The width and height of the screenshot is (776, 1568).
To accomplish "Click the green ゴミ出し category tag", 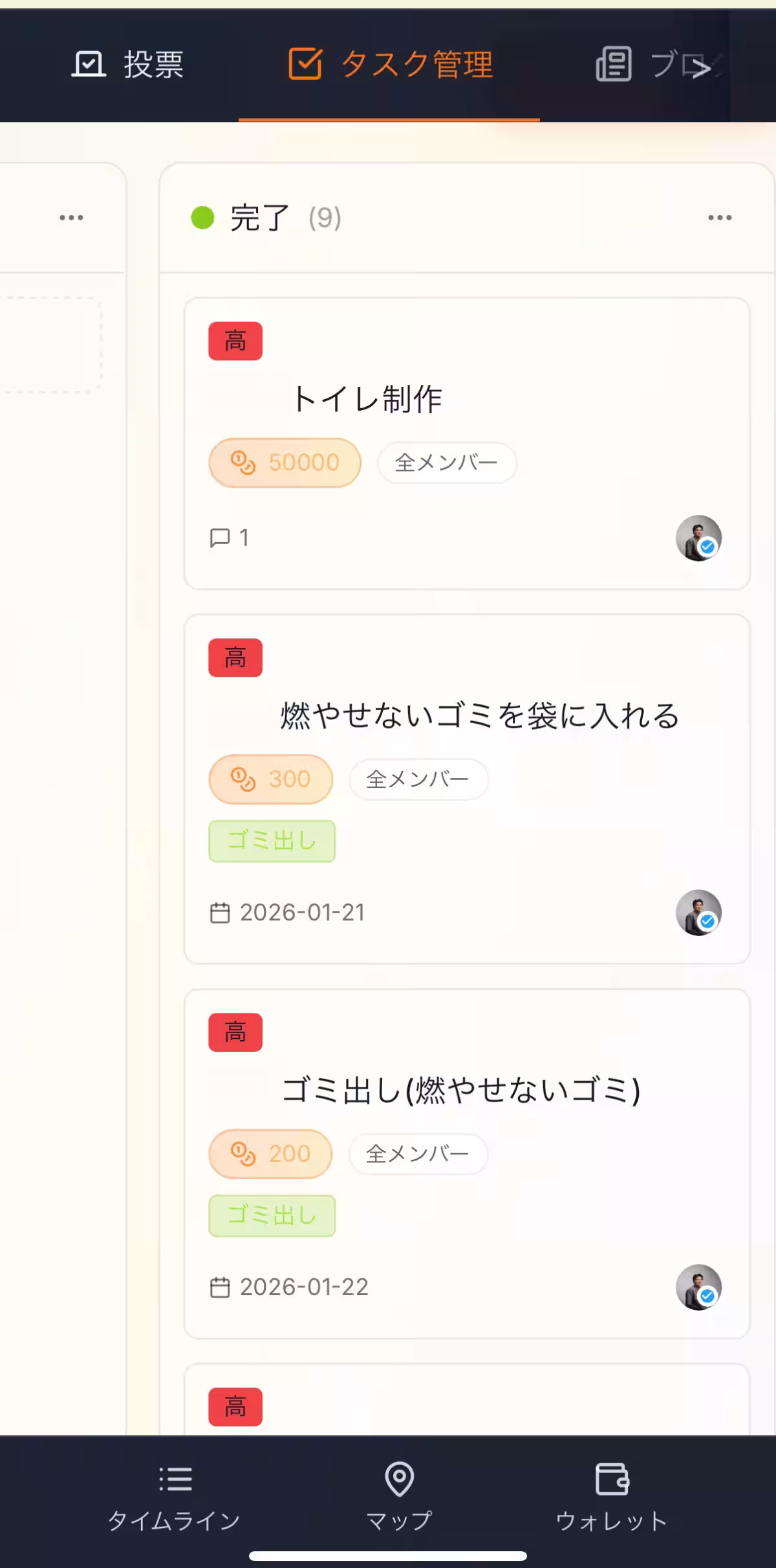I will tap(272, 840).
